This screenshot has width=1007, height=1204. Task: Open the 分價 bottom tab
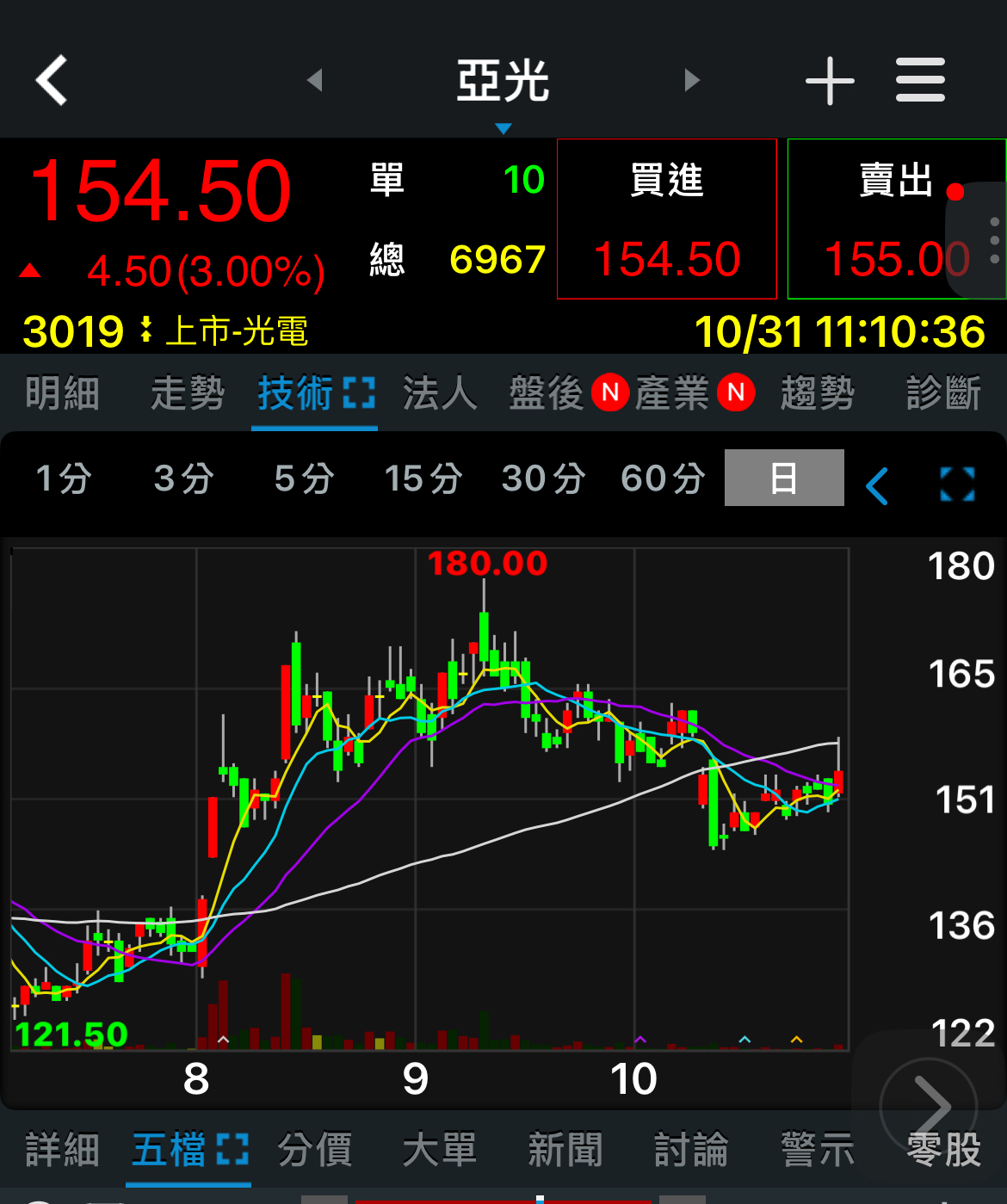pos(315,1151)
